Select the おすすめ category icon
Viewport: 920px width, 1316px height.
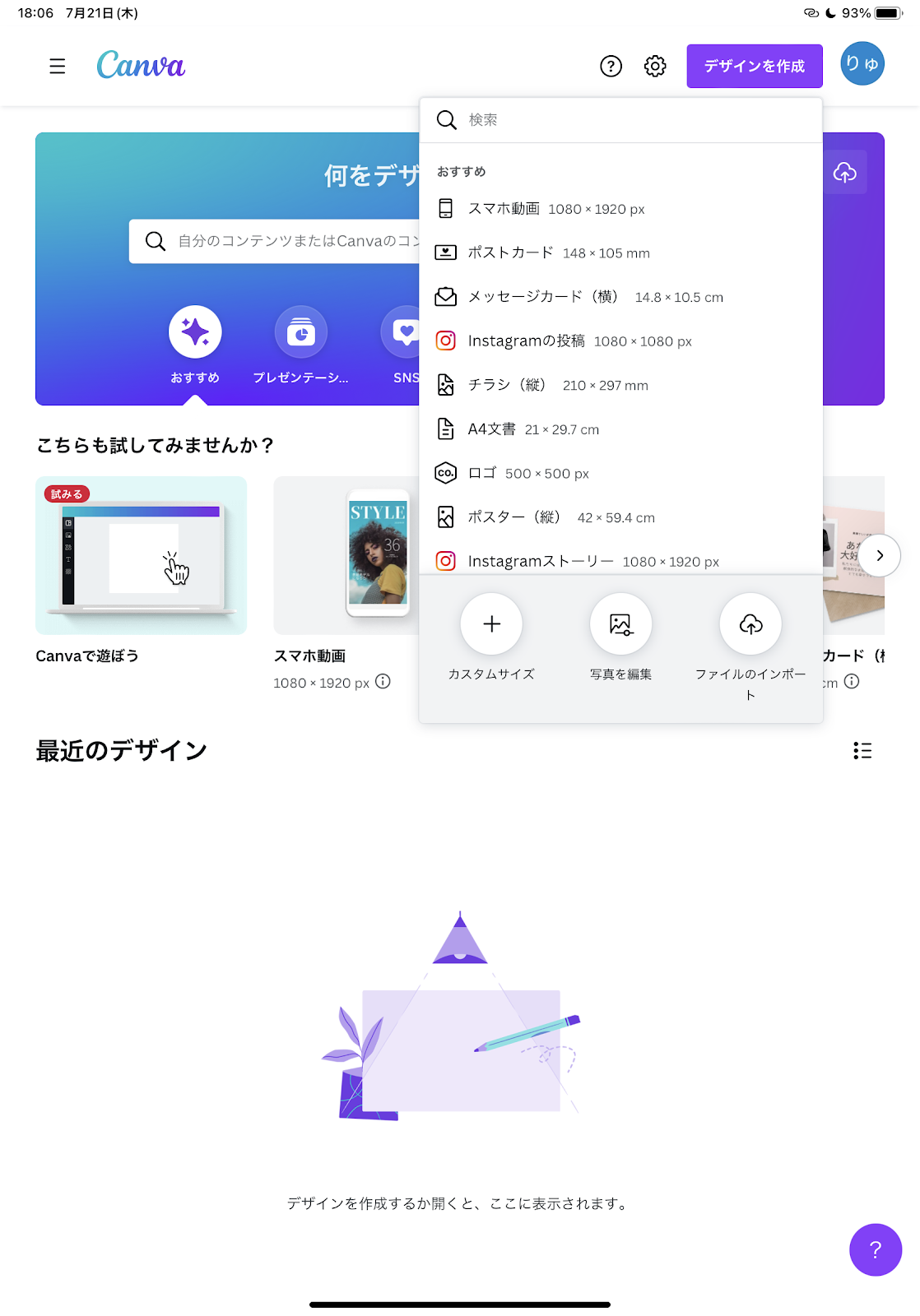pos(195,332)
